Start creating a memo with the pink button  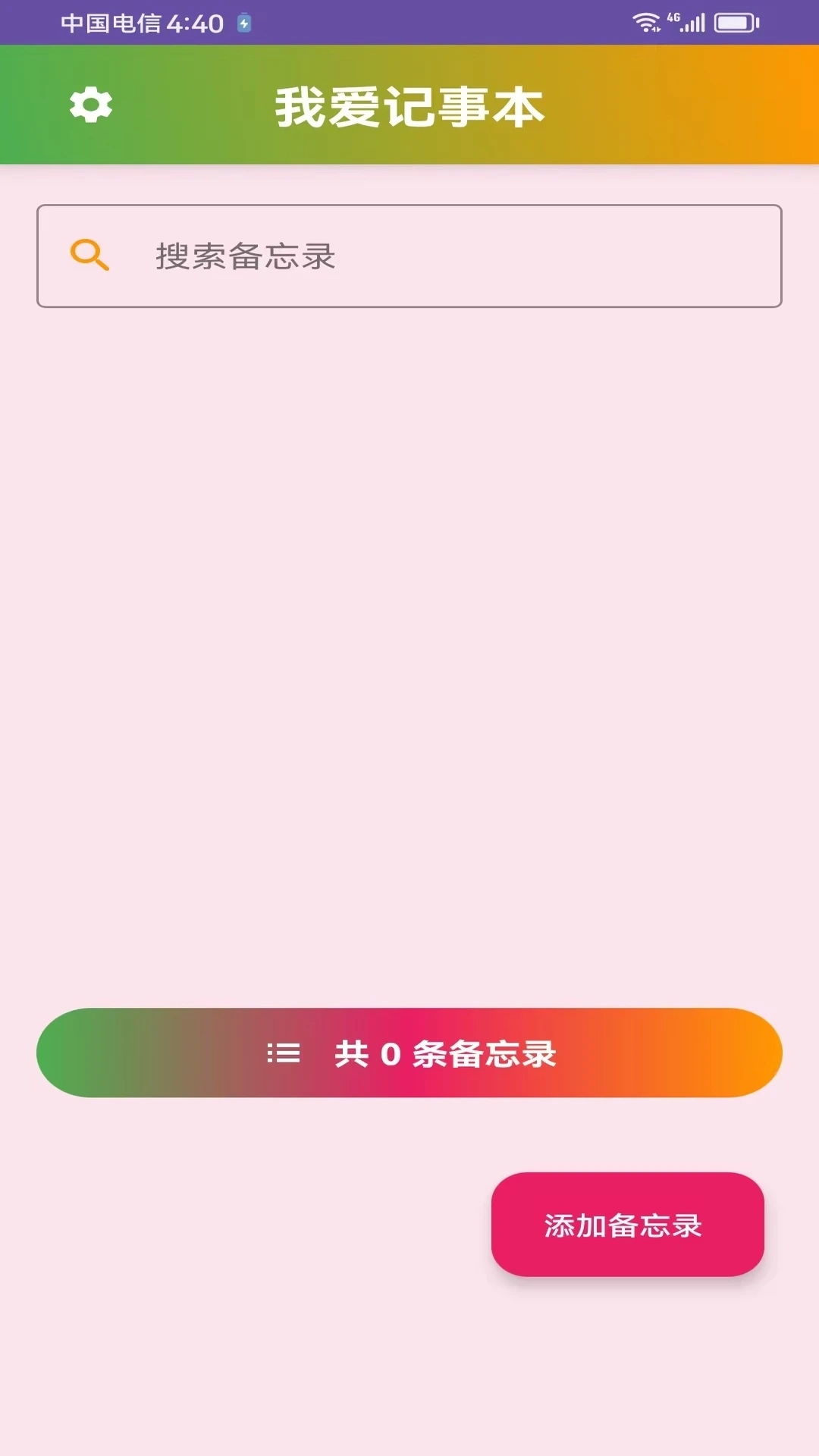point(628,1225)
